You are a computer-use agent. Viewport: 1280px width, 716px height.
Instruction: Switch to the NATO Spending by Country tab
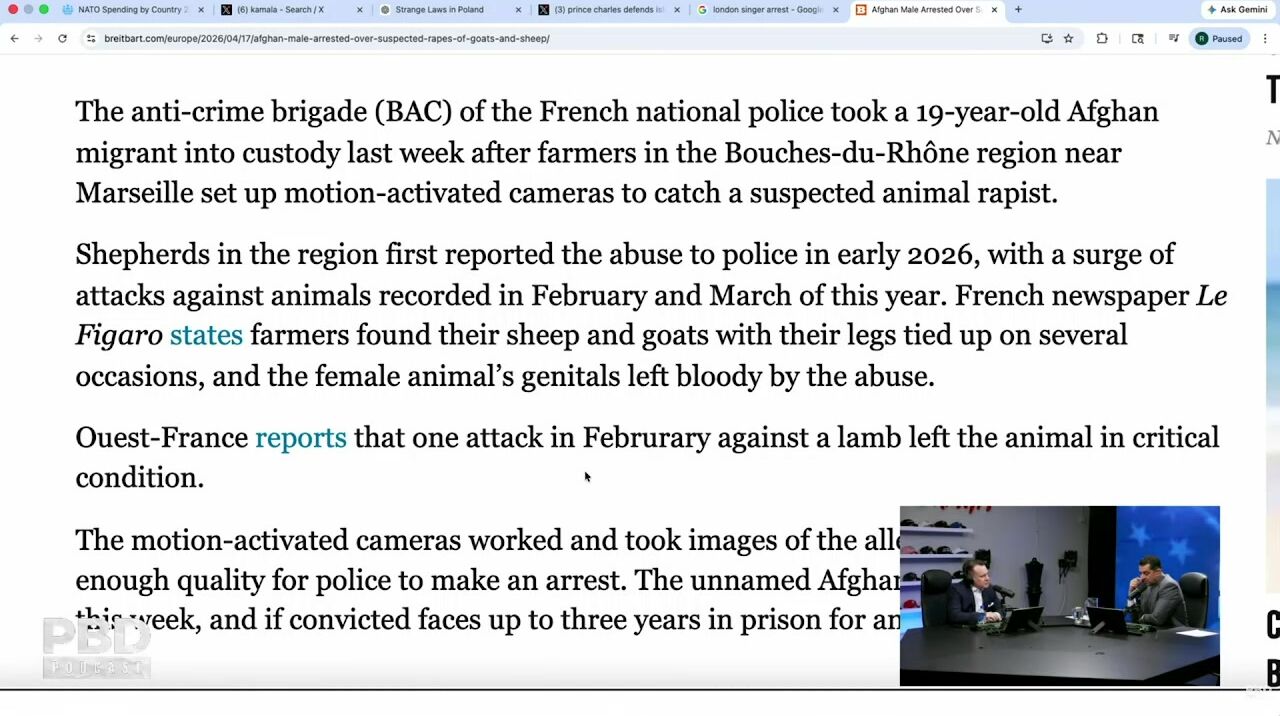(x=130, y=10)
